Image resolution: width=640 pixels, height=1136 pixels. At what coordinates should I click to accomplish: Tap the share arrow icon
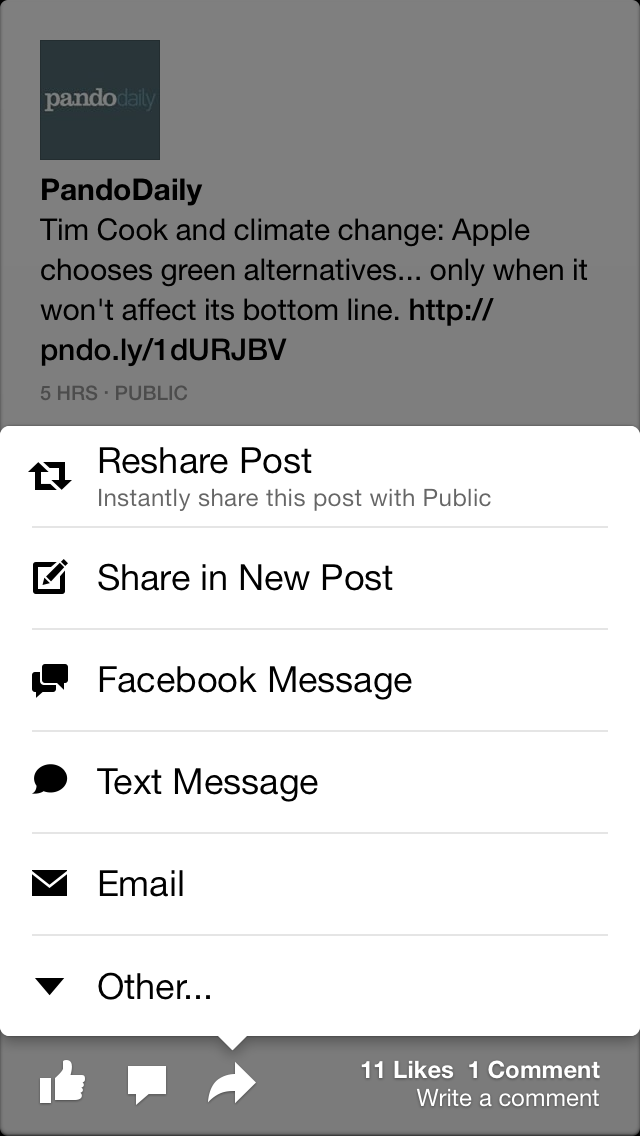click(232, 1084)
